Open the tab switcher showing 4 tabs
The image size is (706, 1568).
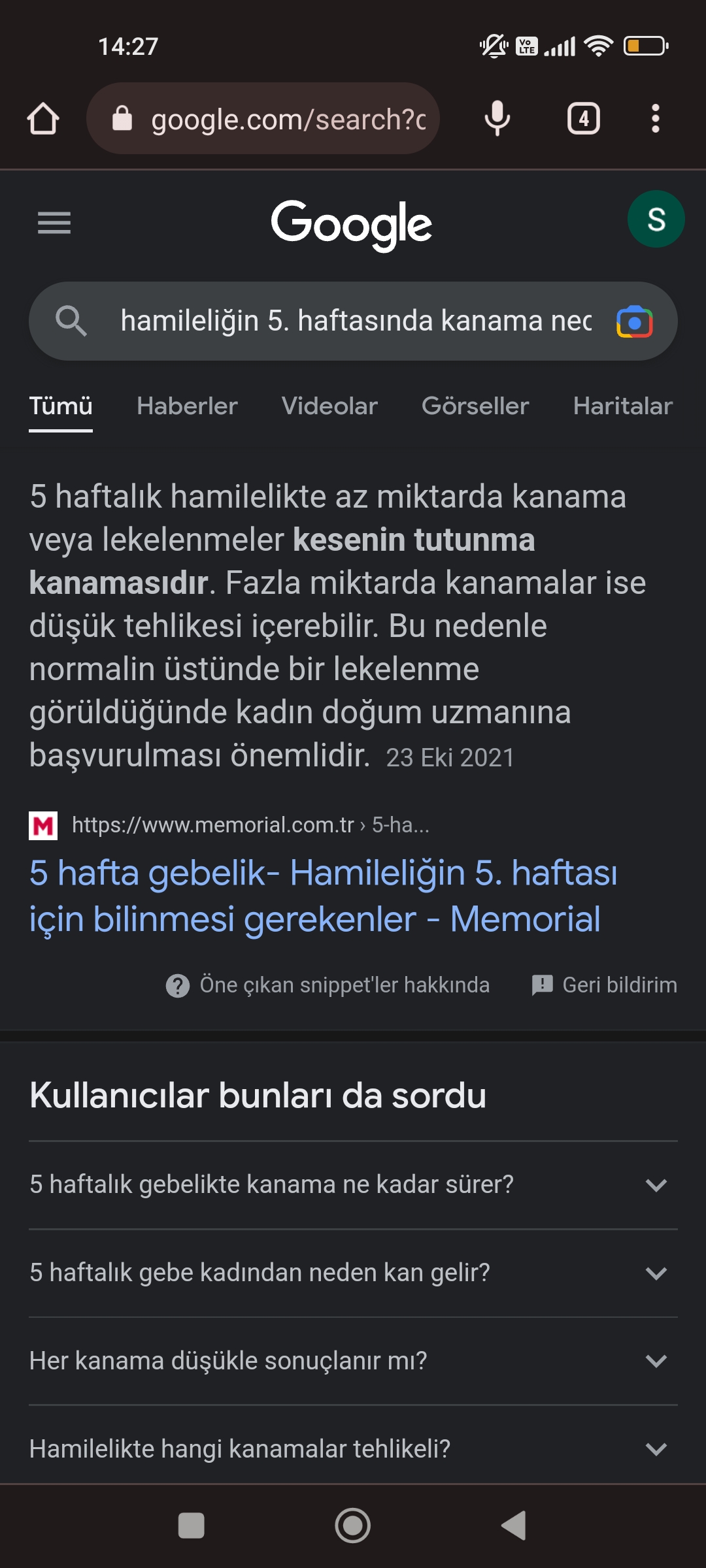click(x=583, y=119)
